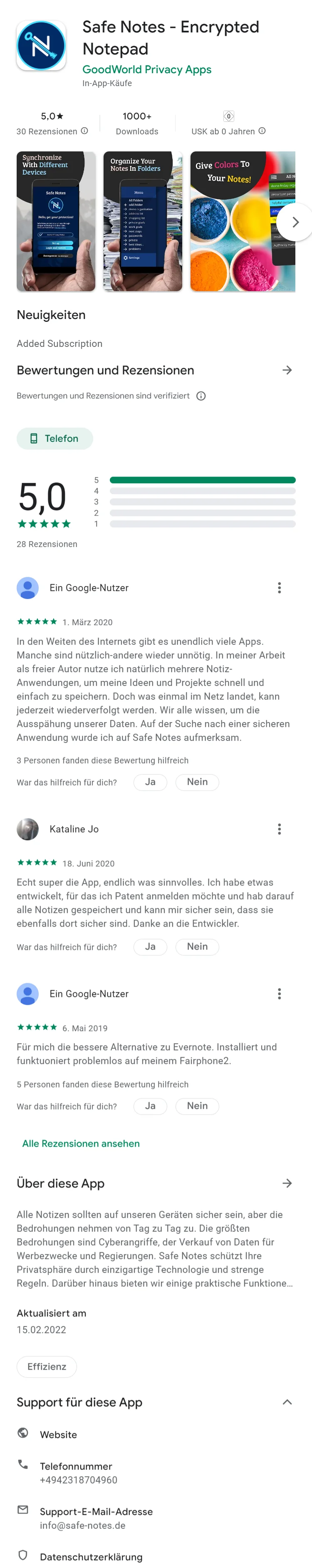Show info about verified reviews
This screenshot has height=1568, width=312.
201,396
